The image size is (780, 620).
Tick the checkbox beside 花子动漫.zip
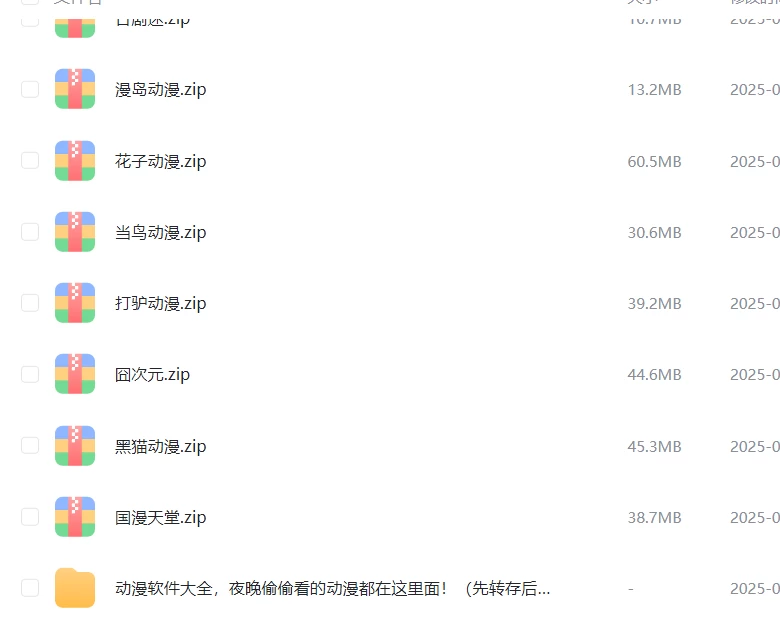[30, 160]
